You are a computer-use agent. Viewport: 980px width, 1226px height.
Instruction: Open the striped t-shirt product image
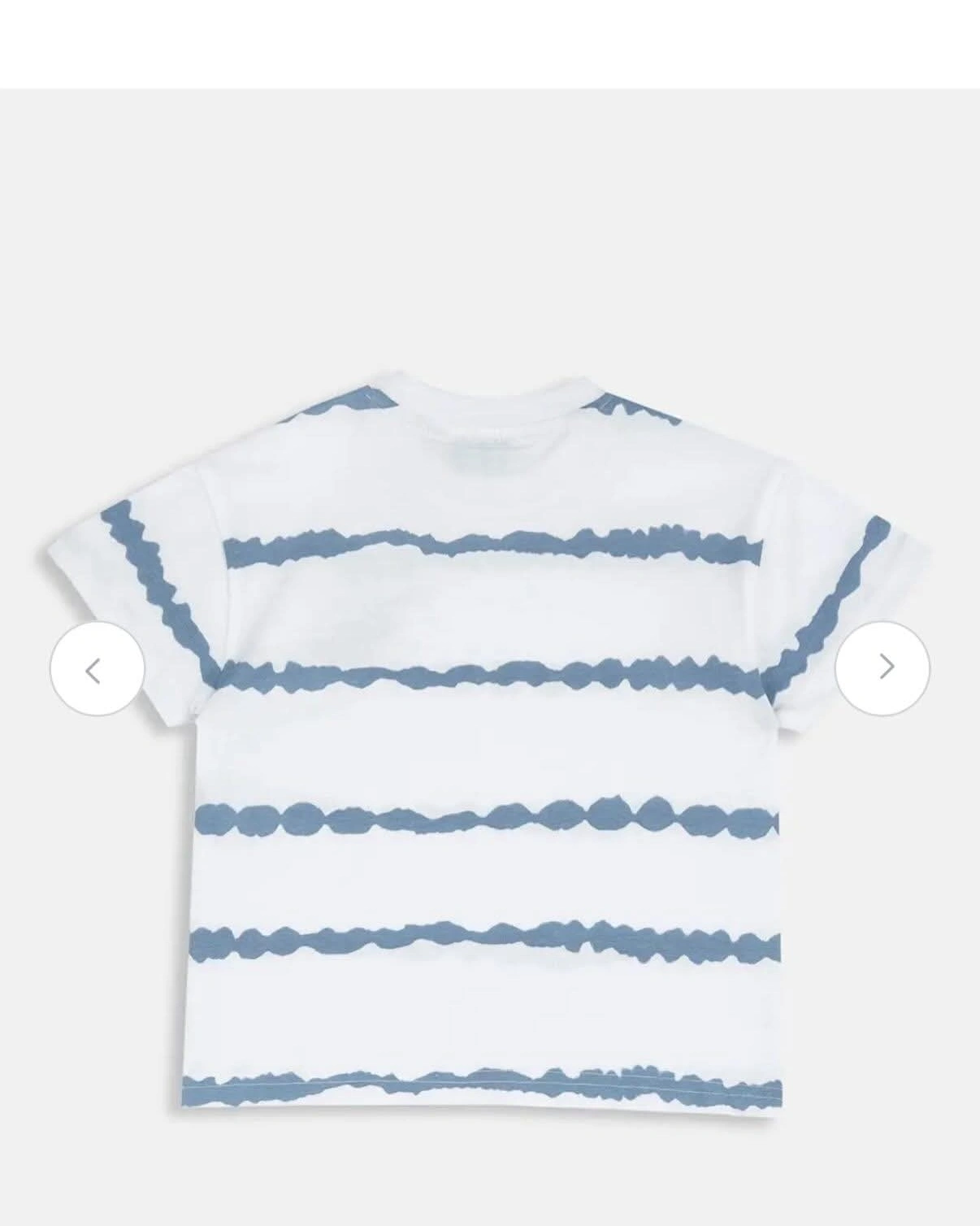pyautogui.click(x=488, y=772)
